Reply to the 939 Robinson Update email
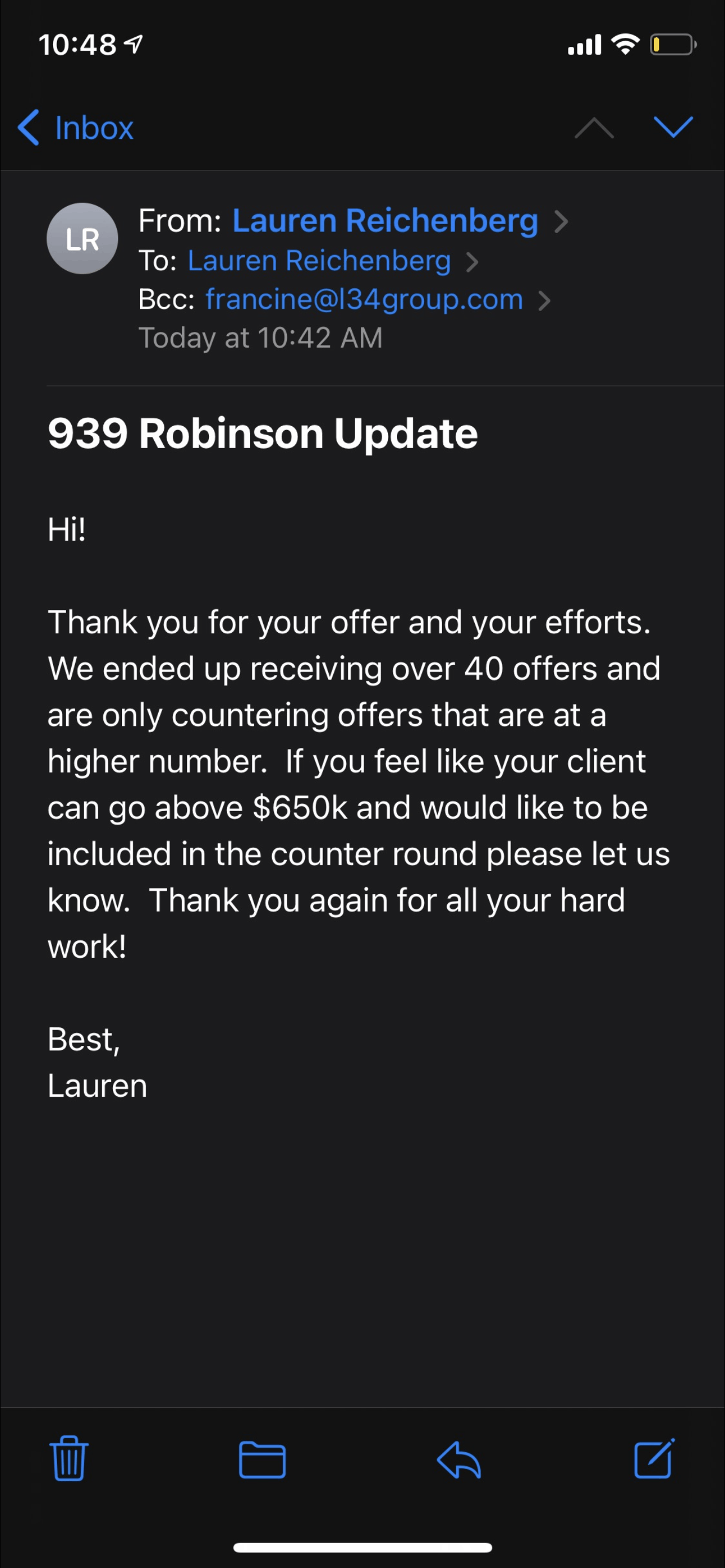This screenshot has height=1568, width=725. tap(459, 1459)
